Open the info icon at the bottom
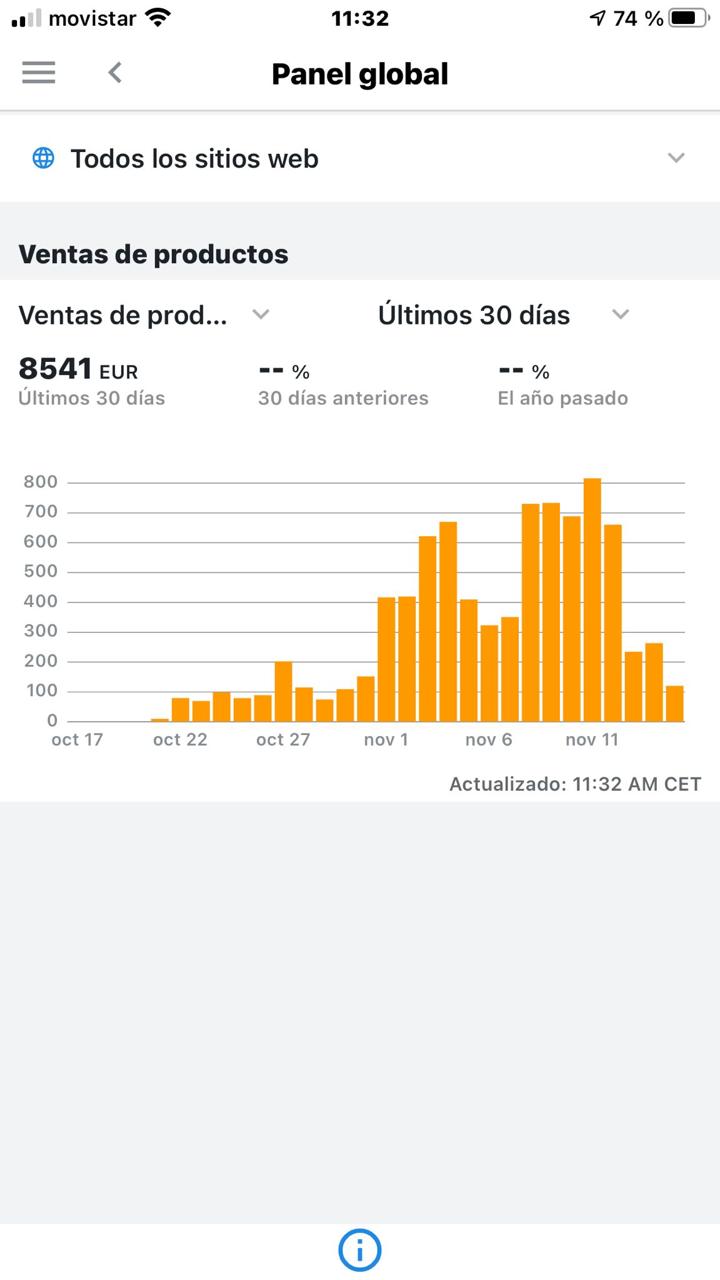720x1280 pixels. click(360, 1249)
